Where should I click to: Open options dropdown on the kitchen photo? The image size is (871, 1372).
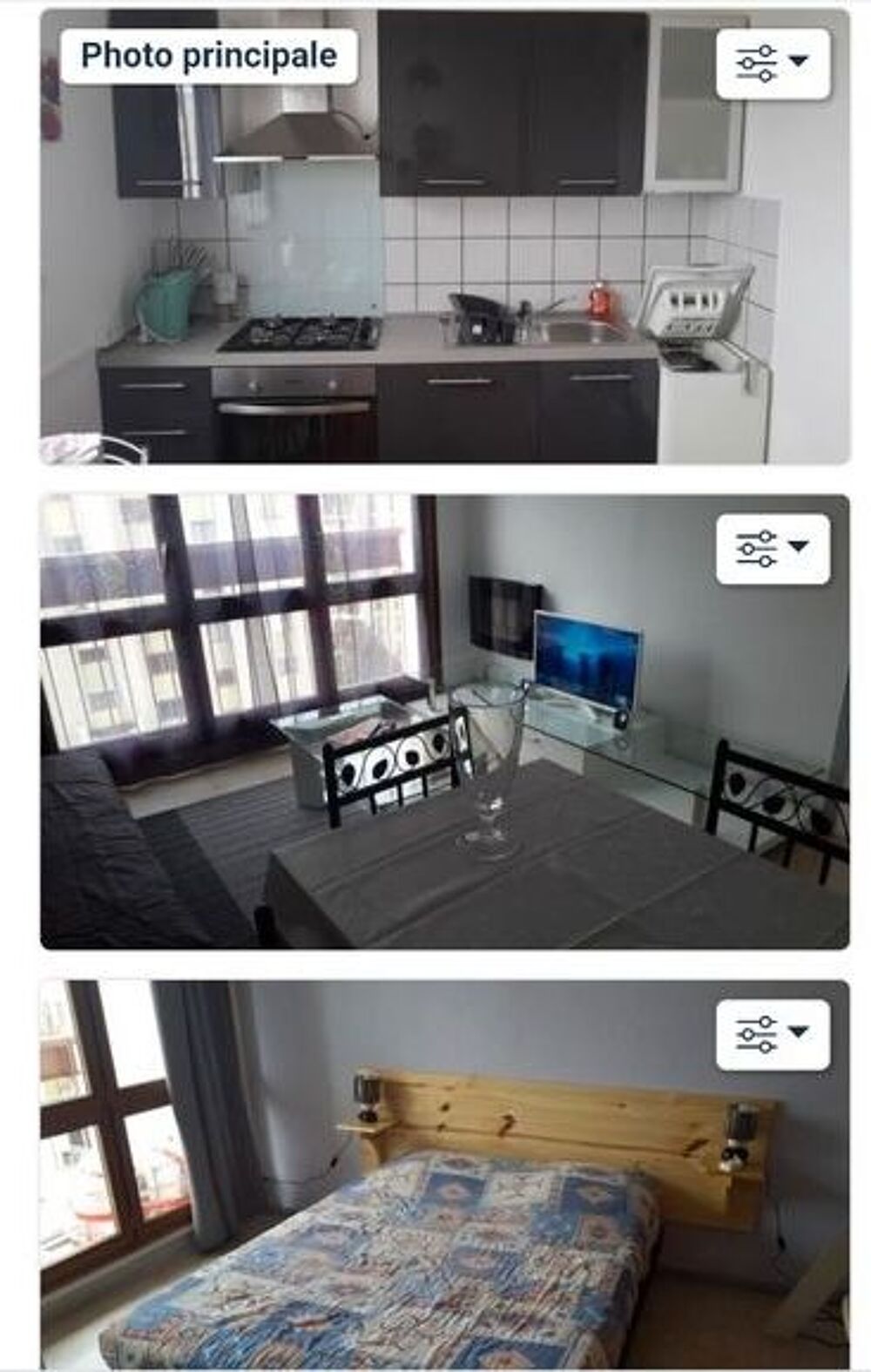tap(773, 62)
